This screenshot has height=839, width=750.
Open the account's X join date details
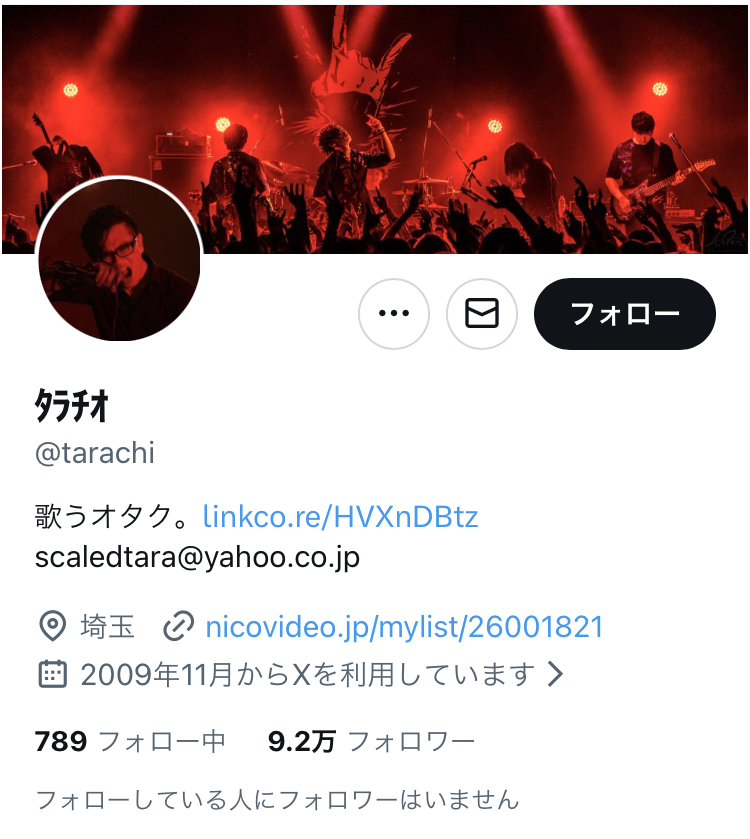[x=300, y=675]
